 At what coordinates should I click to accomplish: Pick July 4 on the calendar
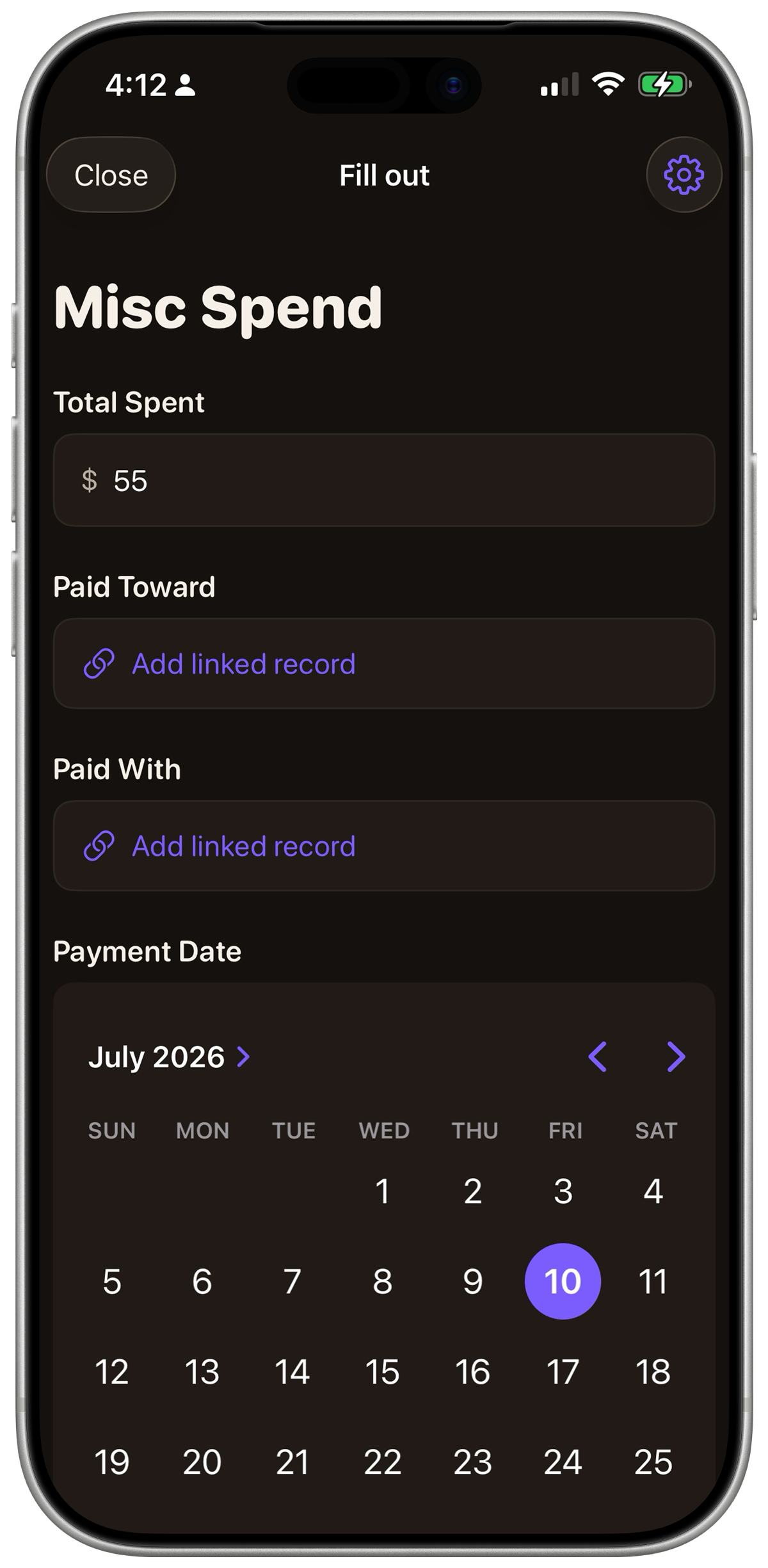point(653,1192)
